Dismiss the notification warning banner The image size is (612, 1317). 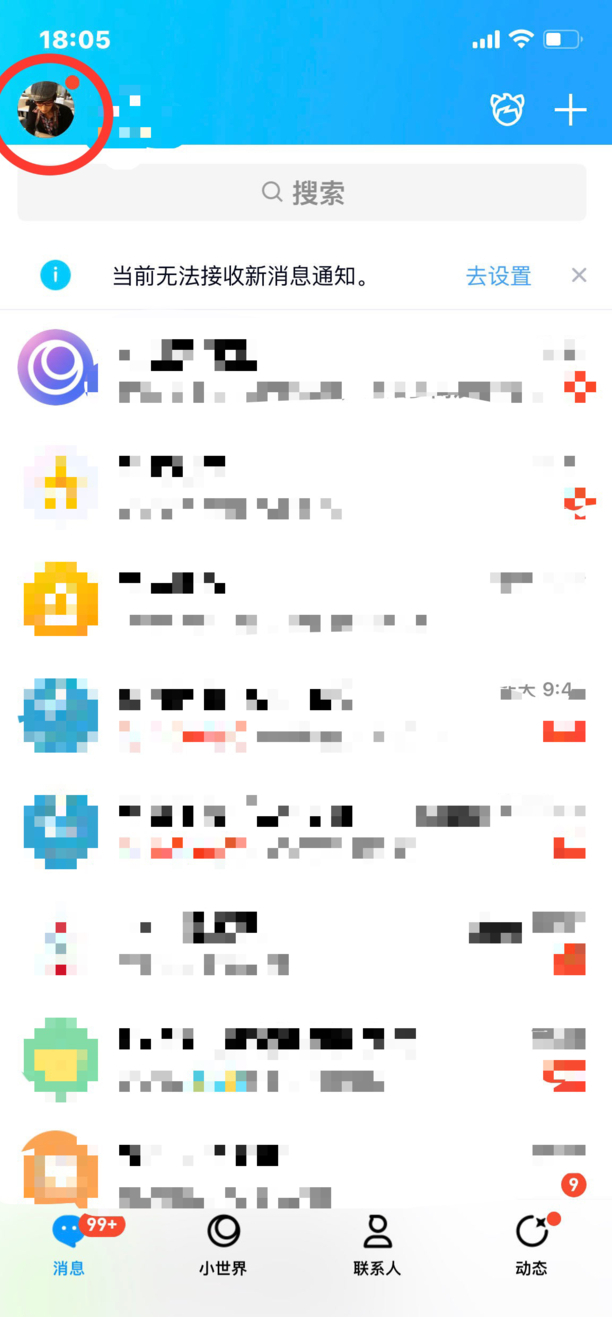579,275
